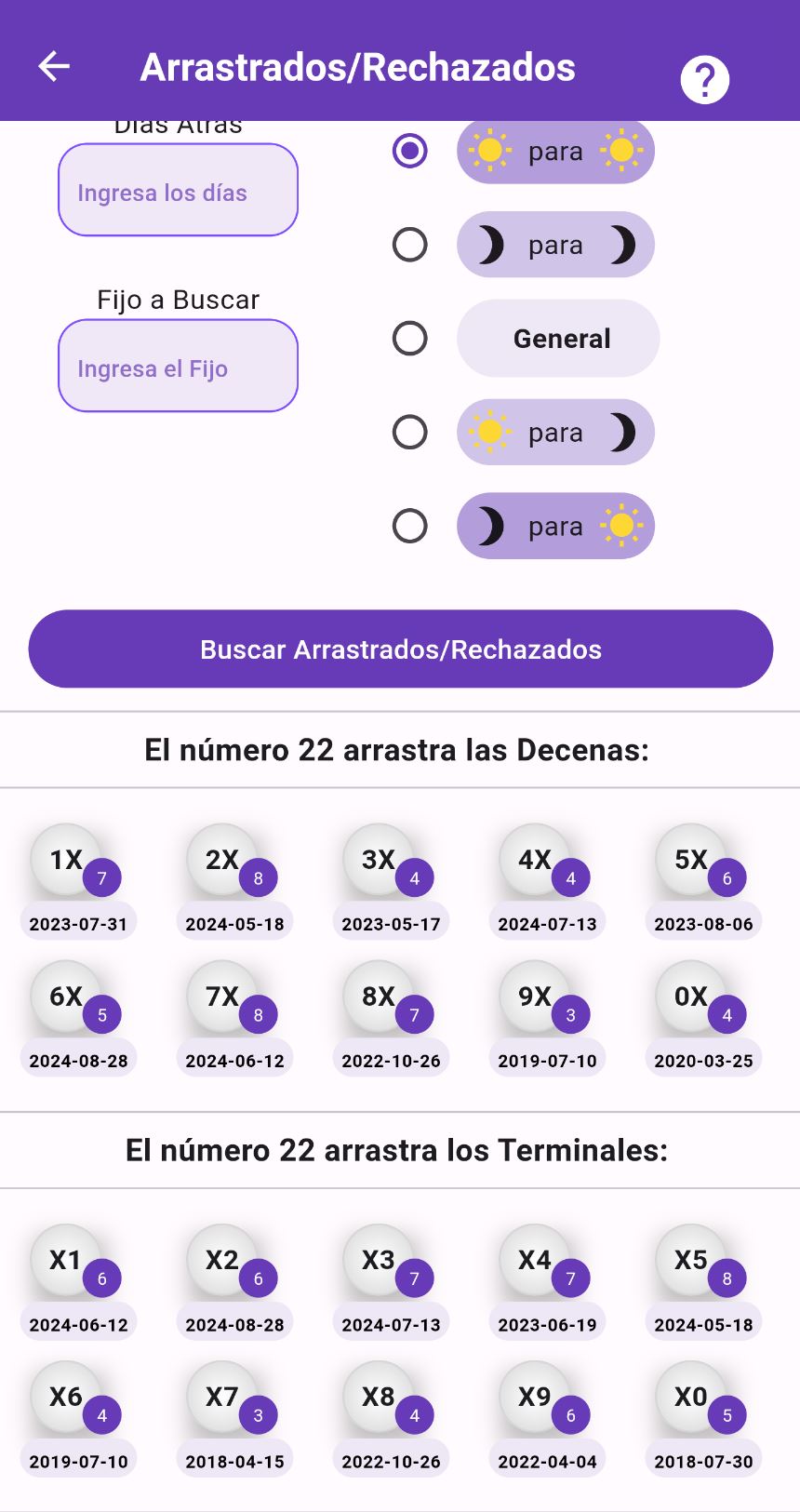Screen dimensions: 800x1512
Task: Select the moon para sun radio option
Action: tap(410, 526)
